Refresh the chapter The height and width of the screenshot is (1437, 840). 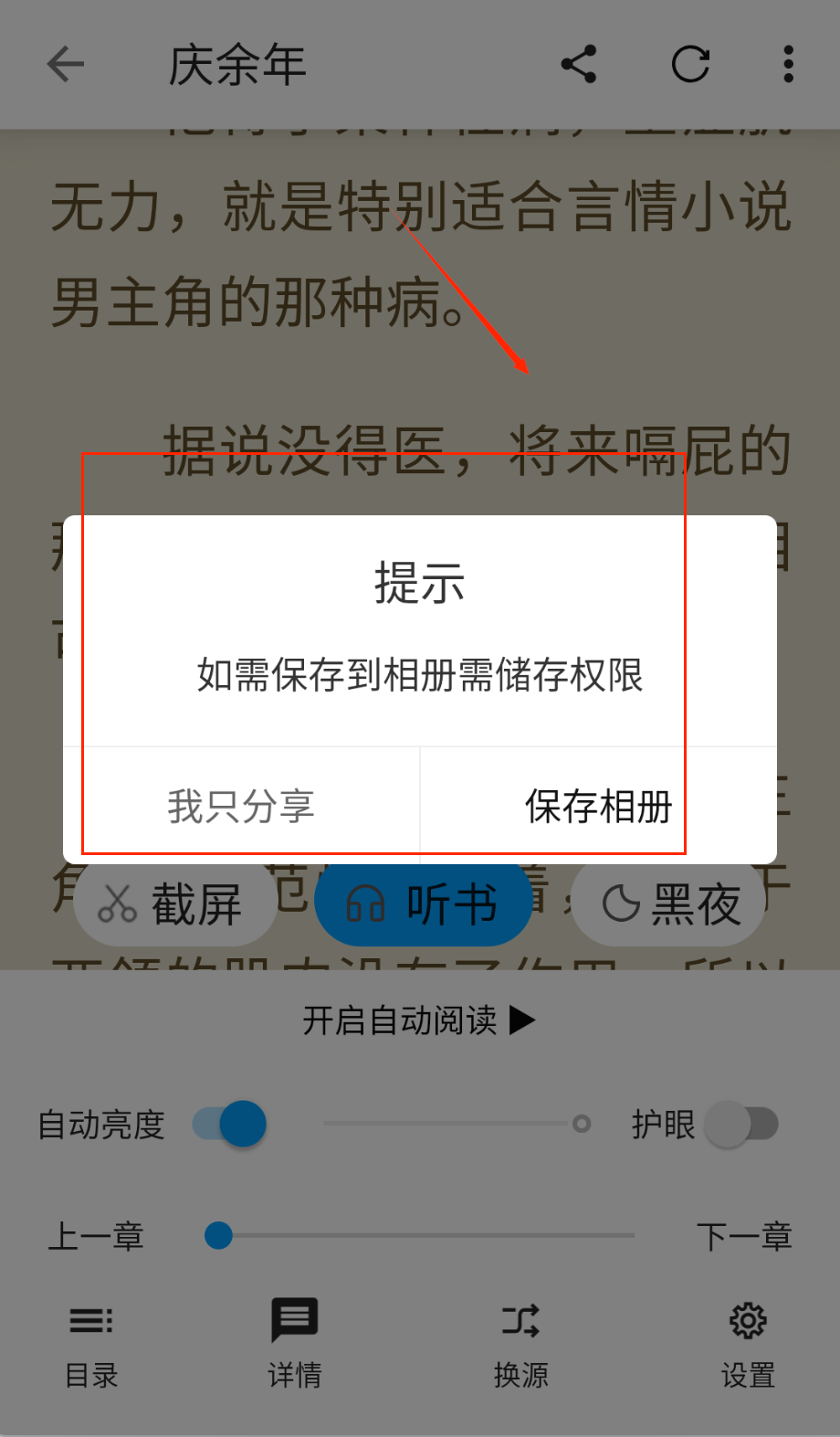(x=690, y=64)
